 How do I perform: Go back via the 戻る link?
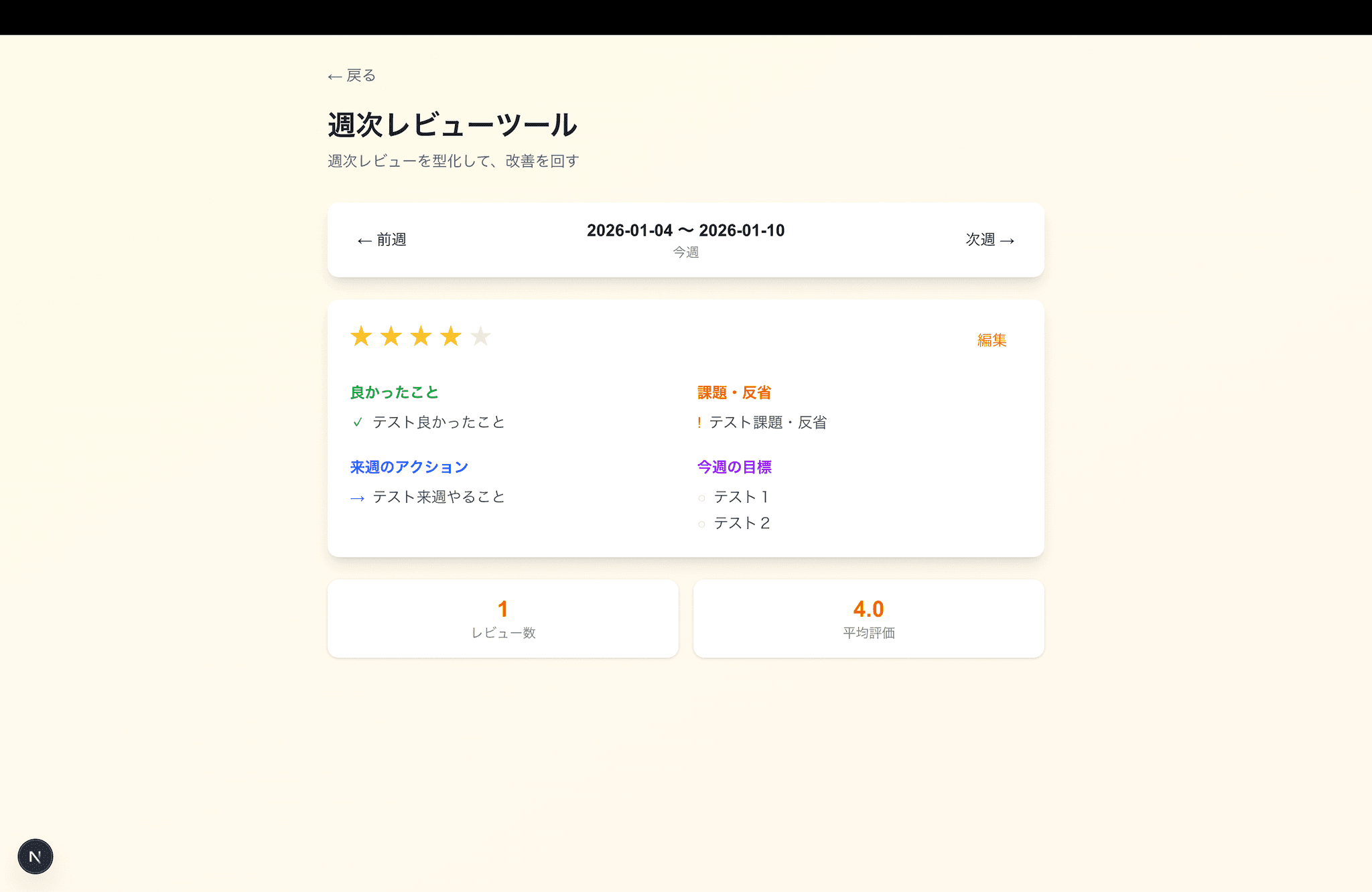(352, 76)
